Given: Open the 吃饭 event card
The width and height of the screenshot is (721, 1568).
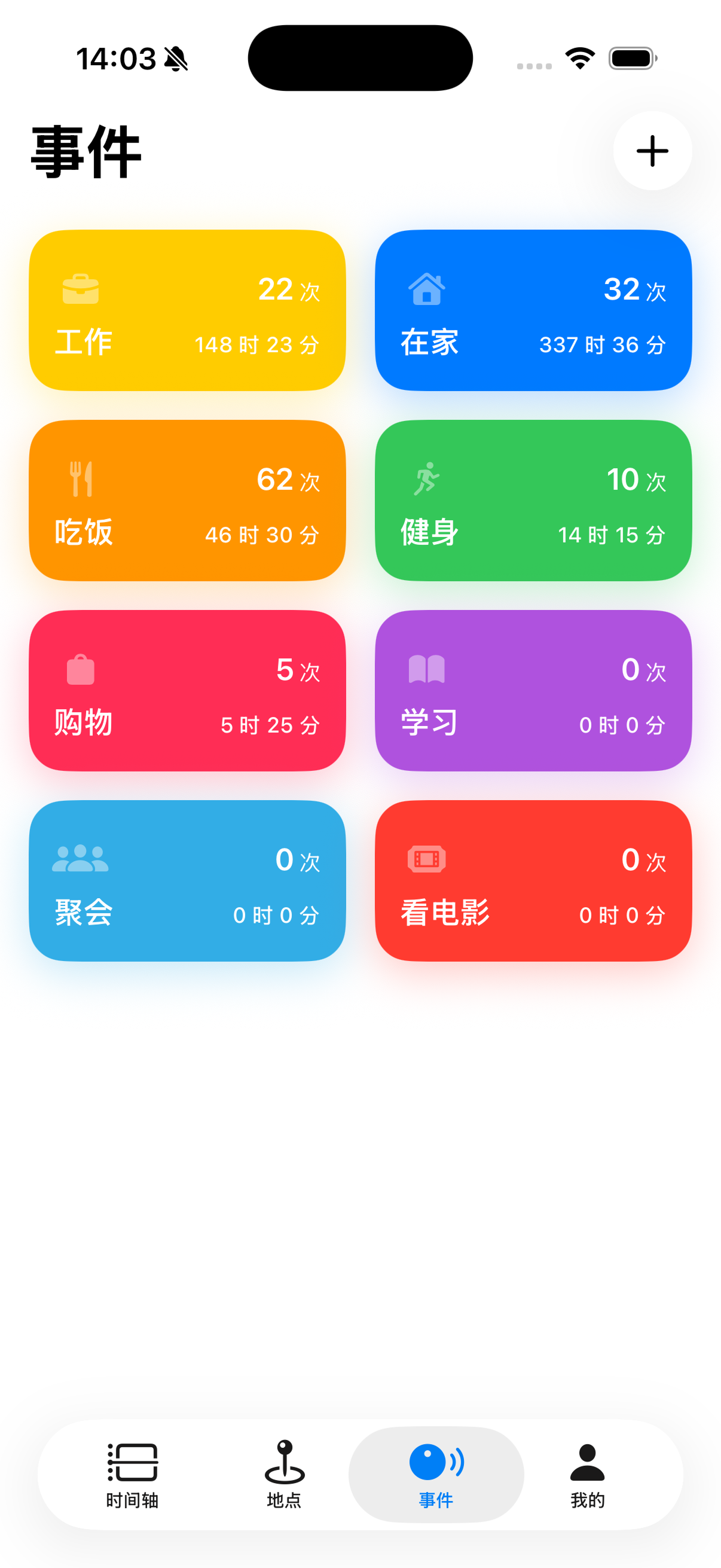Looking at the screenshot, I should (187, 501).
